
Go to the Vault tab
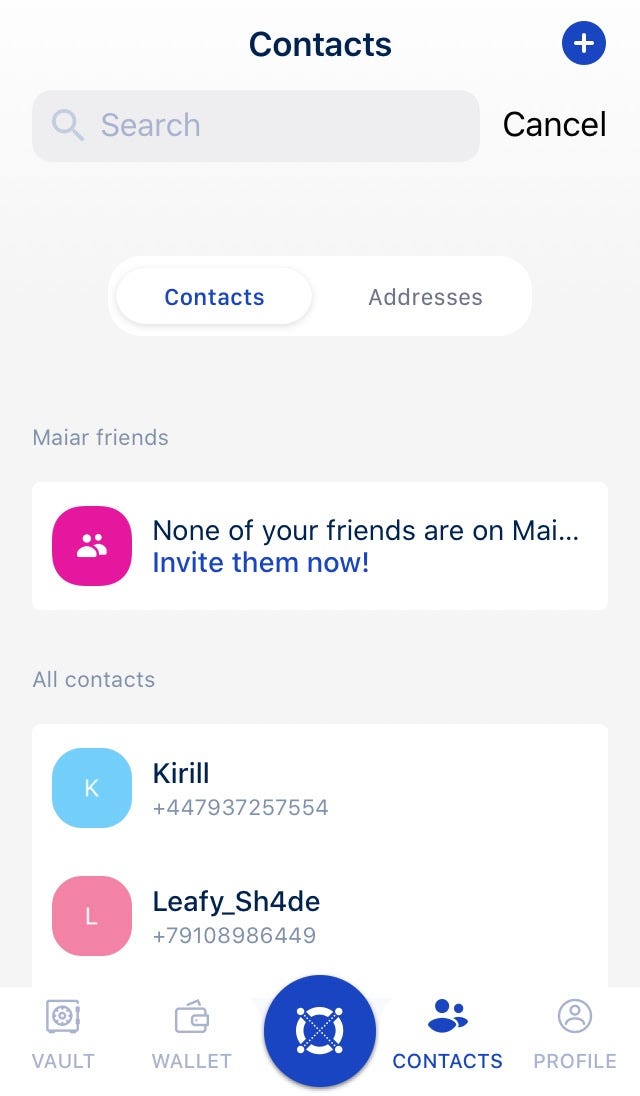63,1036
